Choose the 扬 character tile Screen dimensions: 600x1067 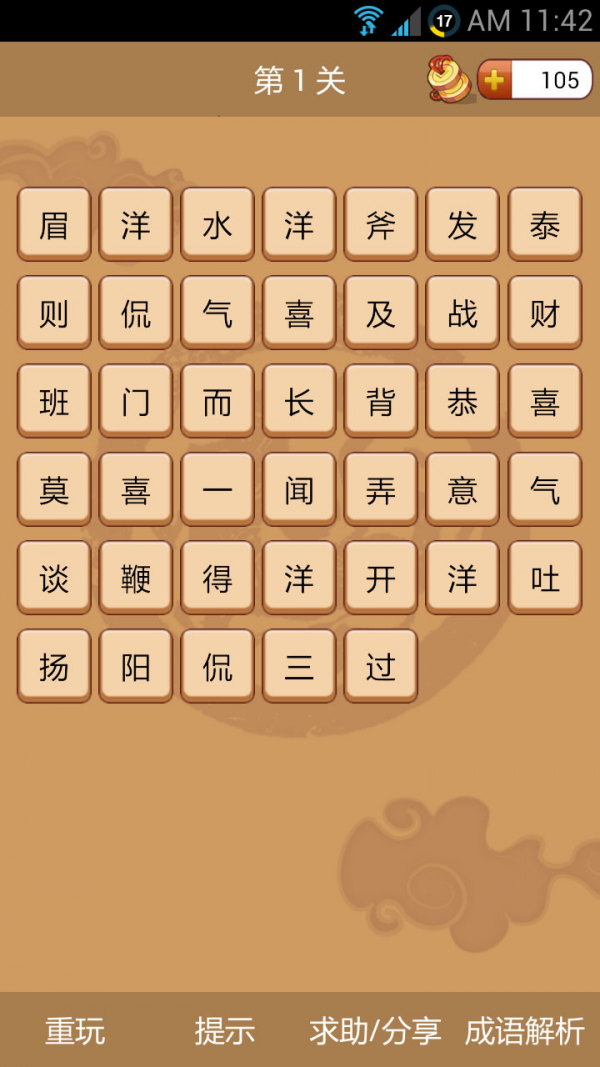(54, 666)
